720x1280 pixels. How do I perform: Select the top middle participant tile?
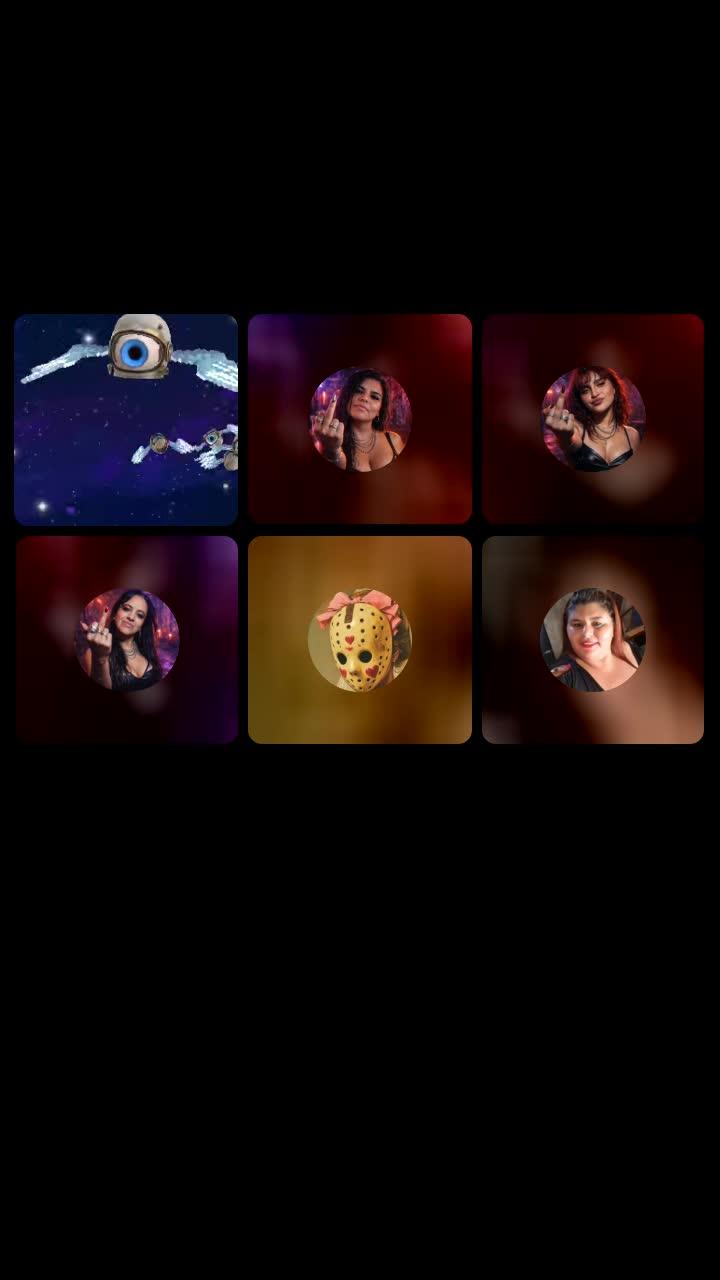coord(360,419)
